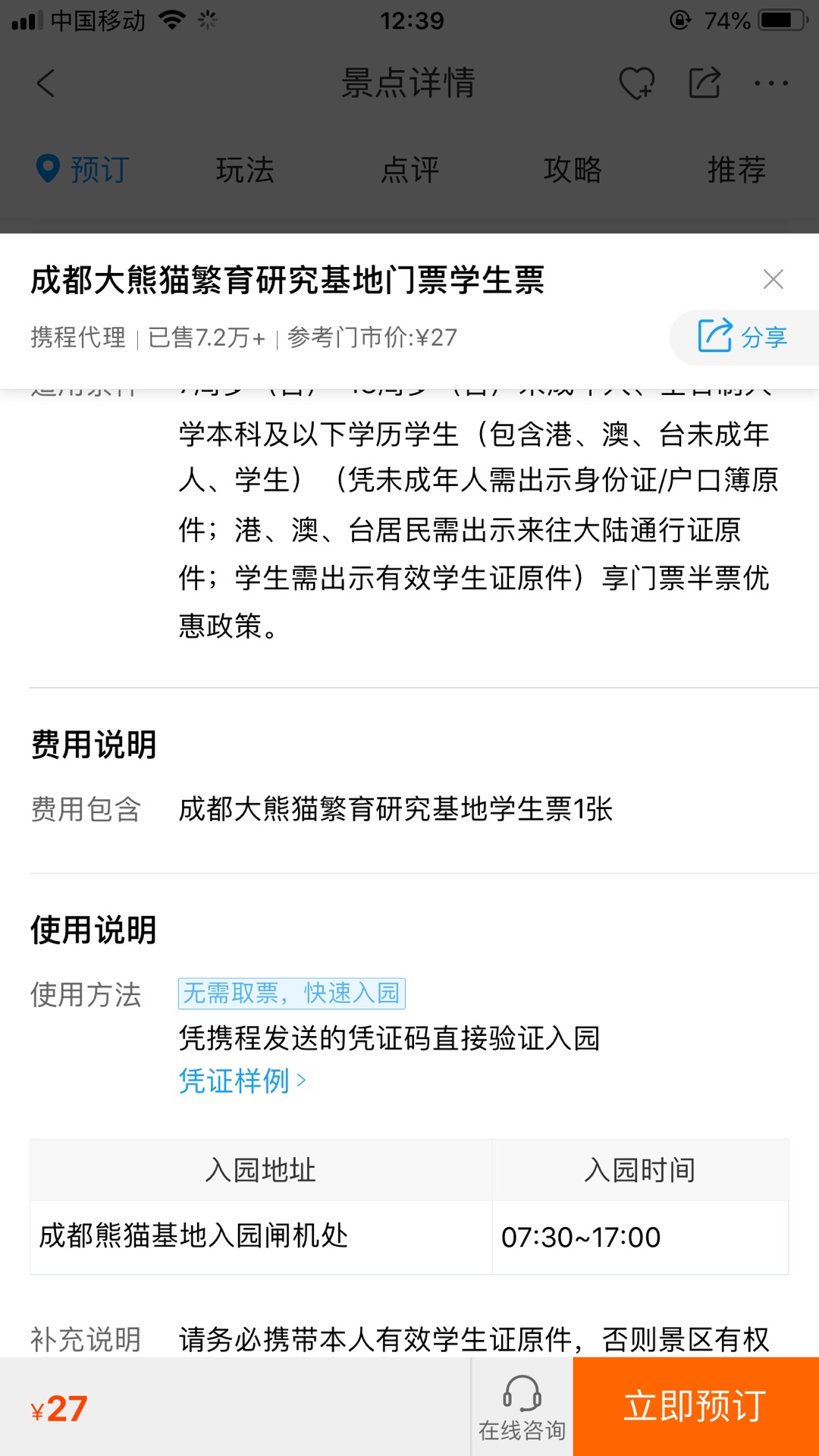Switch to the 攻略 tab
This screenshot has height=1456, width=819.
tap(573, 169)
